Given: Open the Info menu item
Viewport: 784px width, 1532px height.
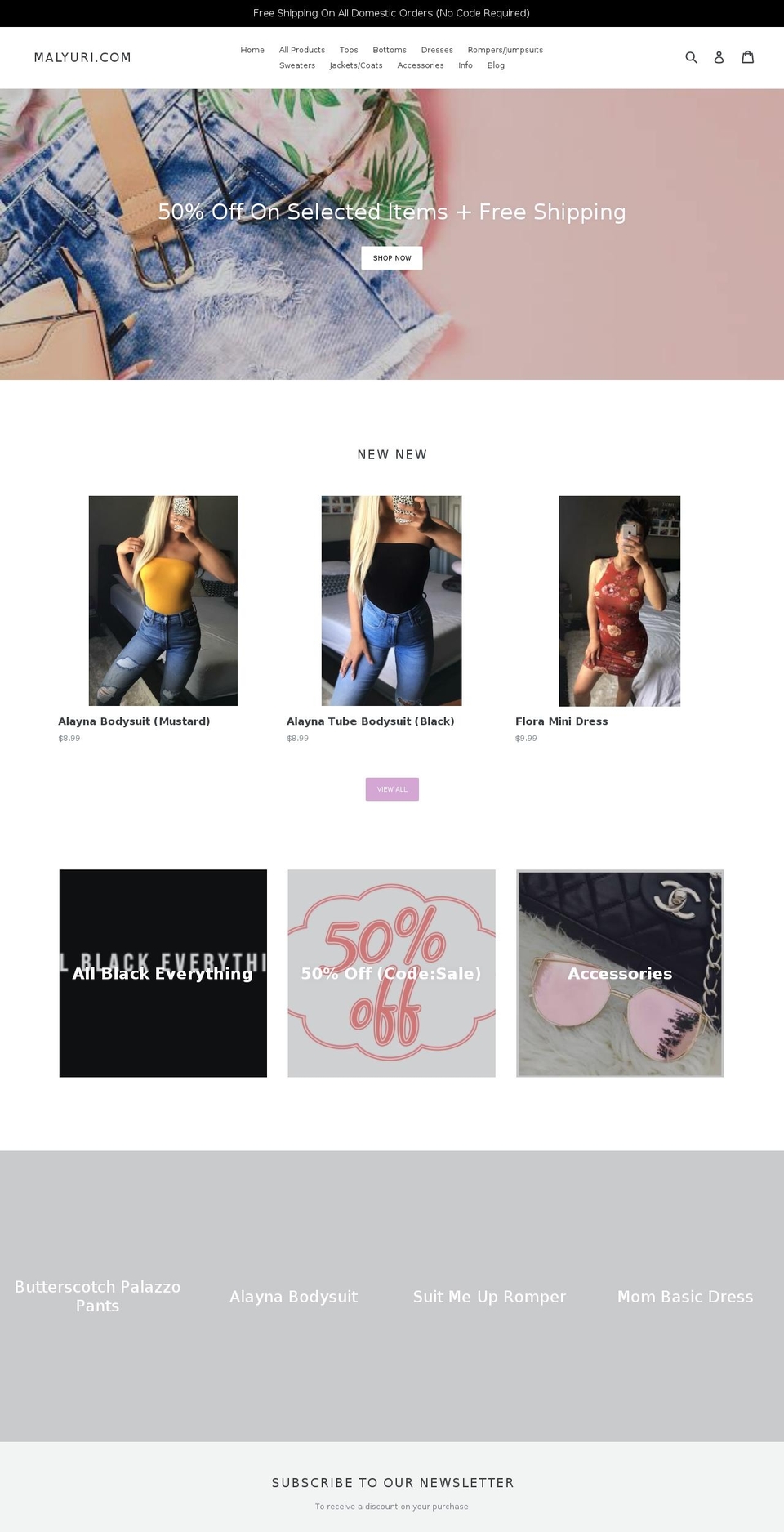Looking at the screenshot, I should [465, 65].
